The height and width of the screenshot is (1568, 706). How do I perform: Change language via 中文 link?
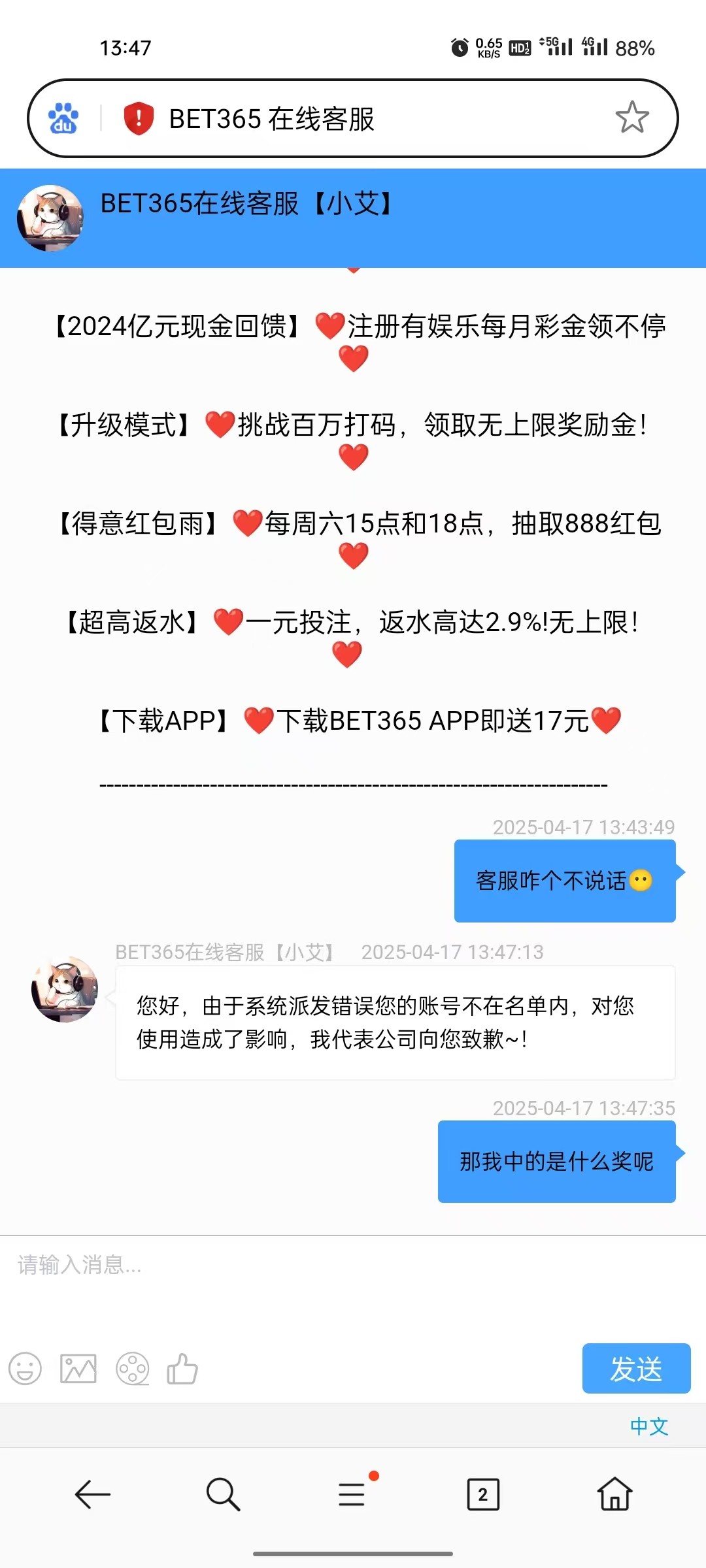pos(648,1426)
